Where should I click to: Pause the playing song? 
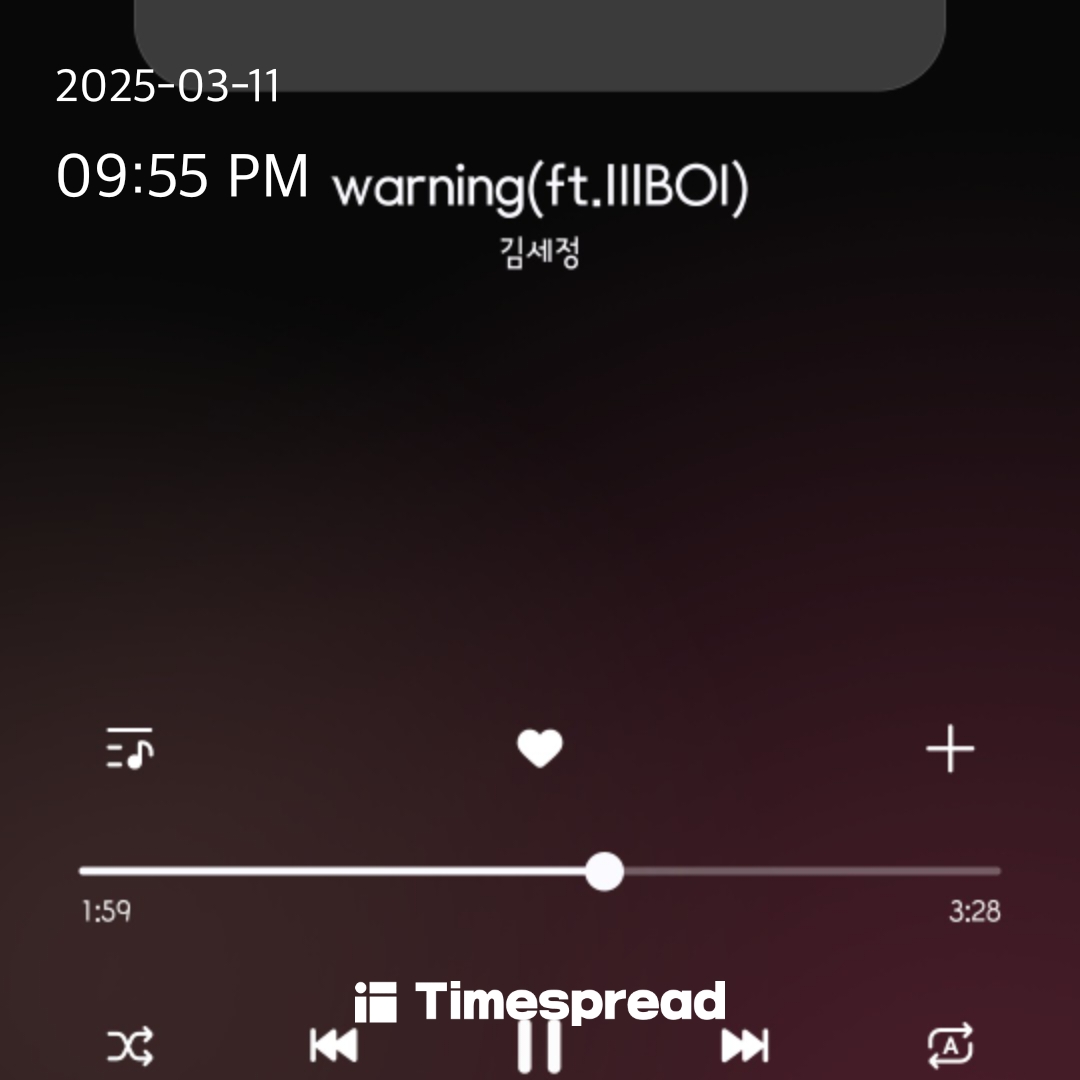[540, 1048]
